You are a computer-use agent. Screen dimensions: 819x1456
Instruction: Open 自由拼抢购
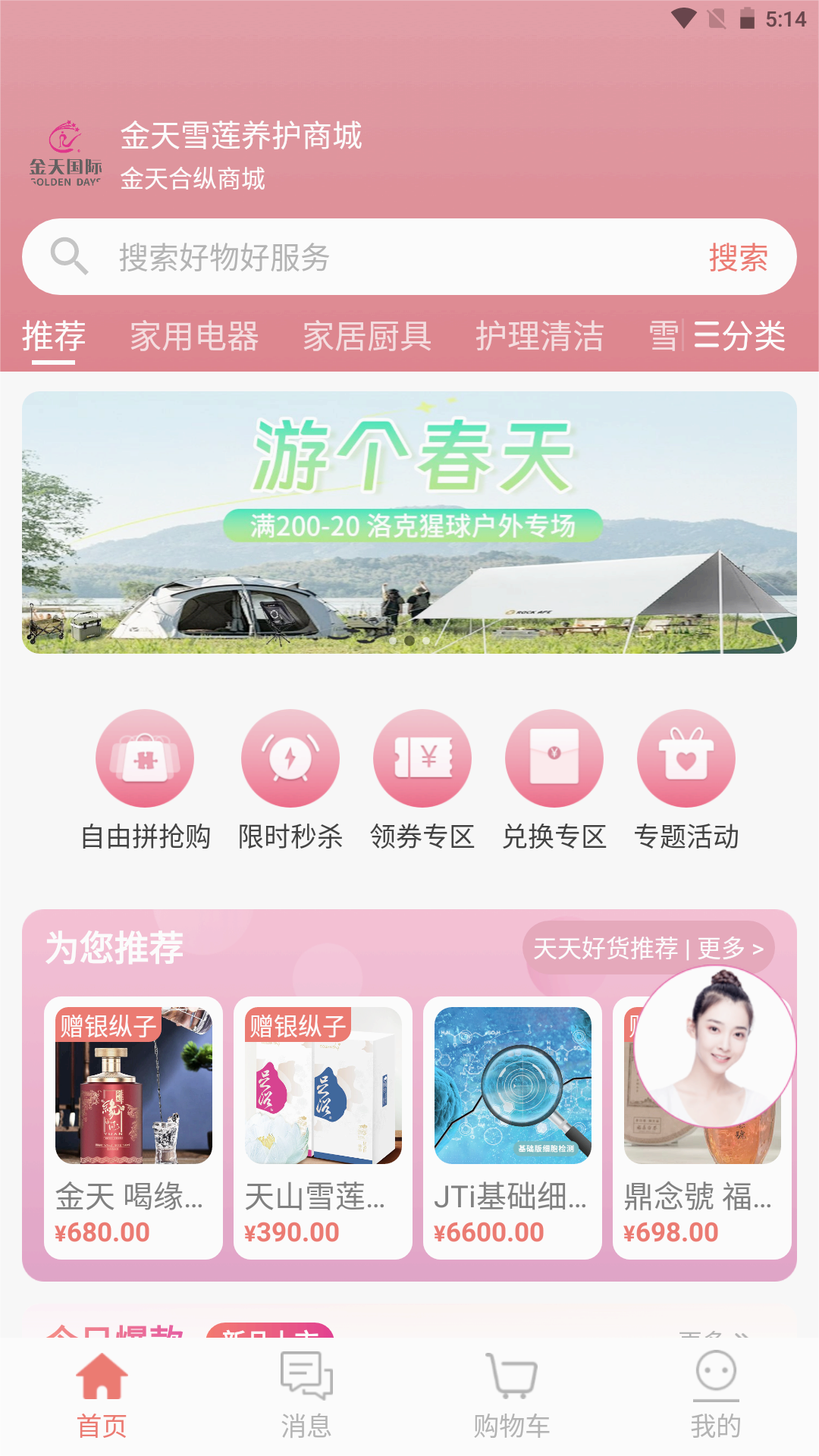145,781
